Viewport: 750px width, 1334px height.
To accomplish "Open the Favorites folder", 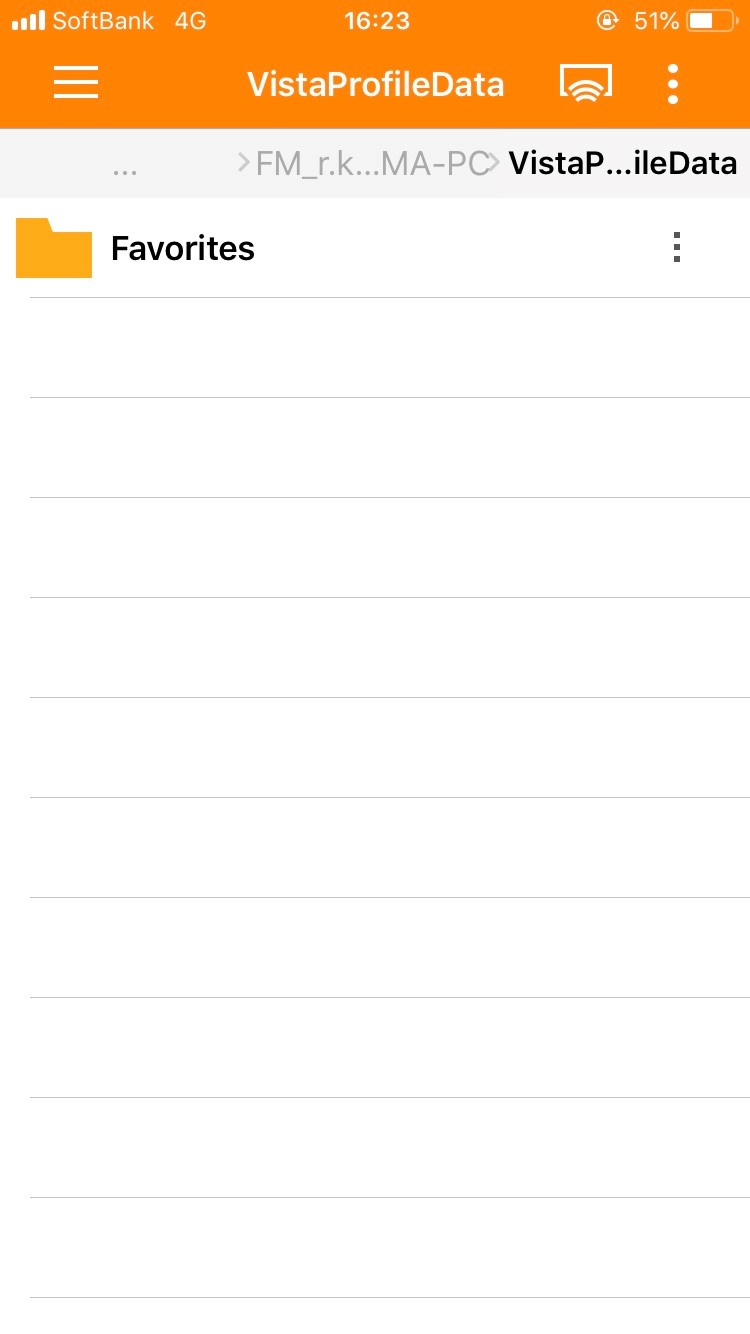I will click(x=183, y=248).
